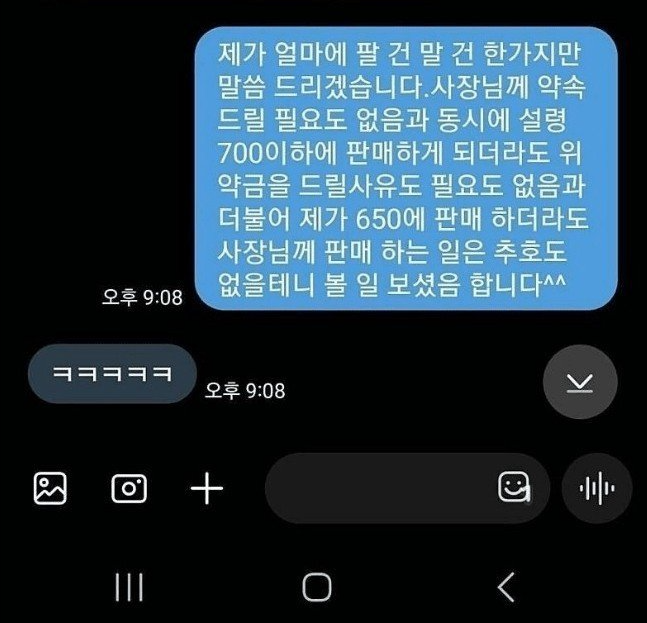Jump to the latest message
Image resolution: width=647 pixels, height=623 pixels.
[x=580, y=384]
